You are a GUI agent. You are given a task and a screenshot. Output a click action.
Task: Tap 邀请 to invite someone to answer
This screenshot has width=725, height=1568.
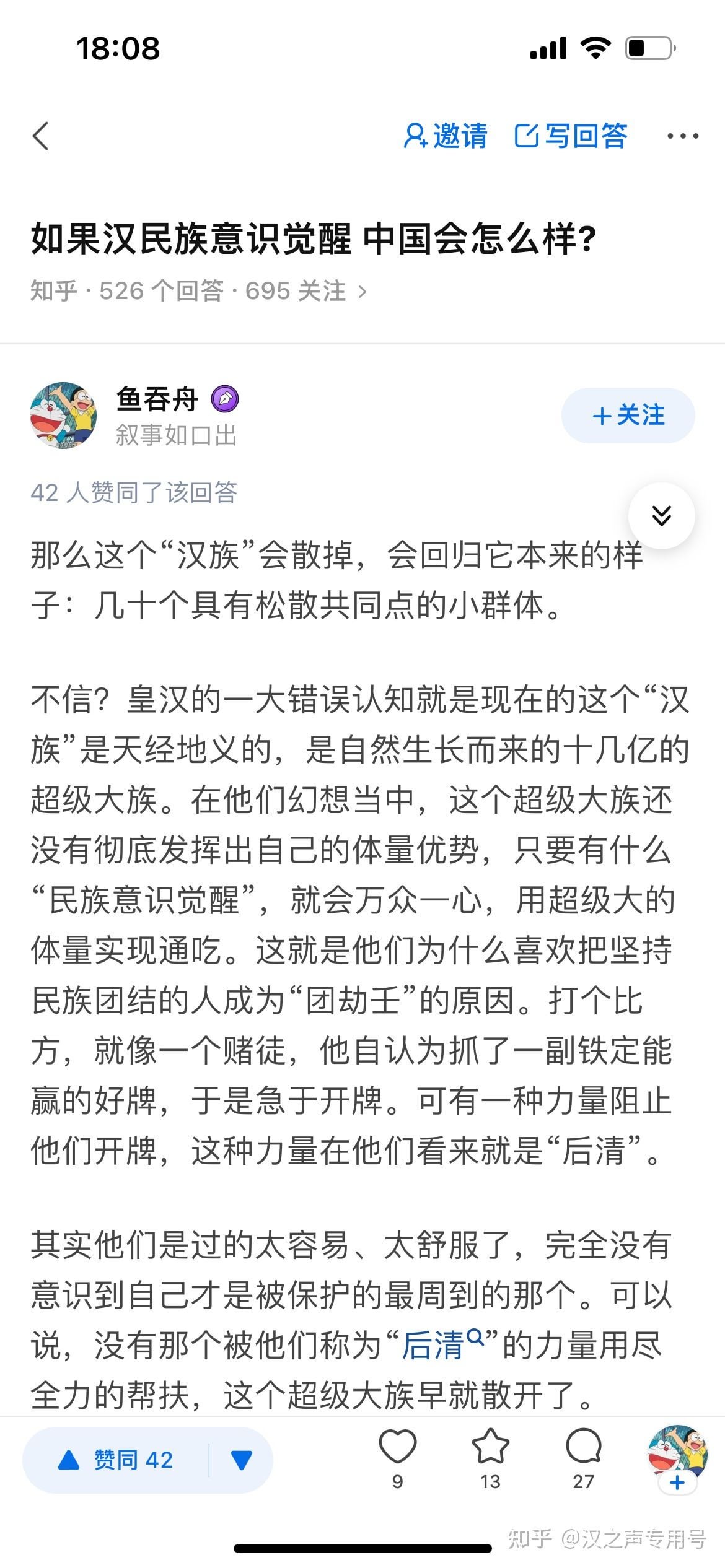446,136
